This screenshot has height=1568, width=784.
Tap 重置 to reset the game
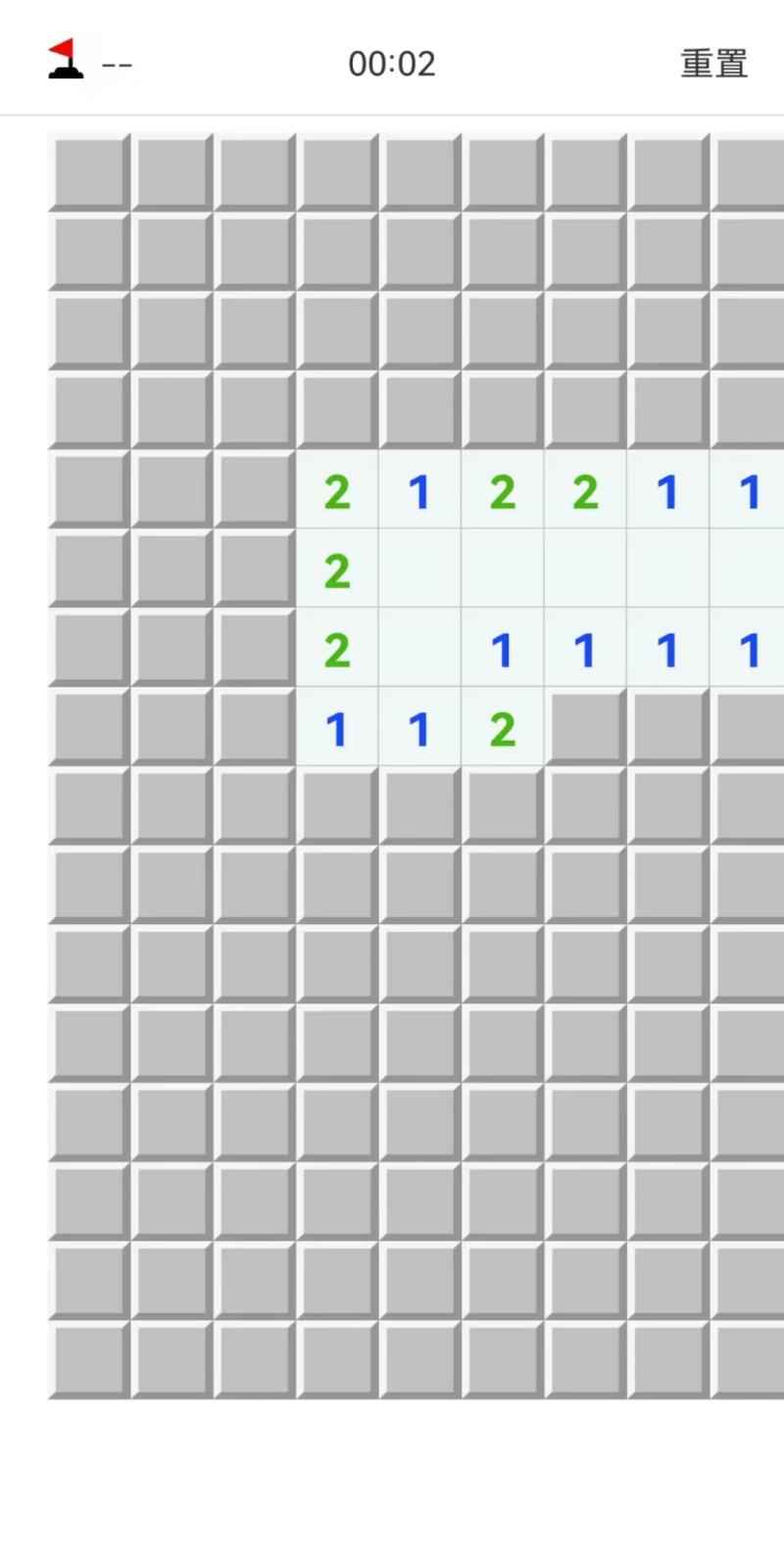(x=713, y=64)
